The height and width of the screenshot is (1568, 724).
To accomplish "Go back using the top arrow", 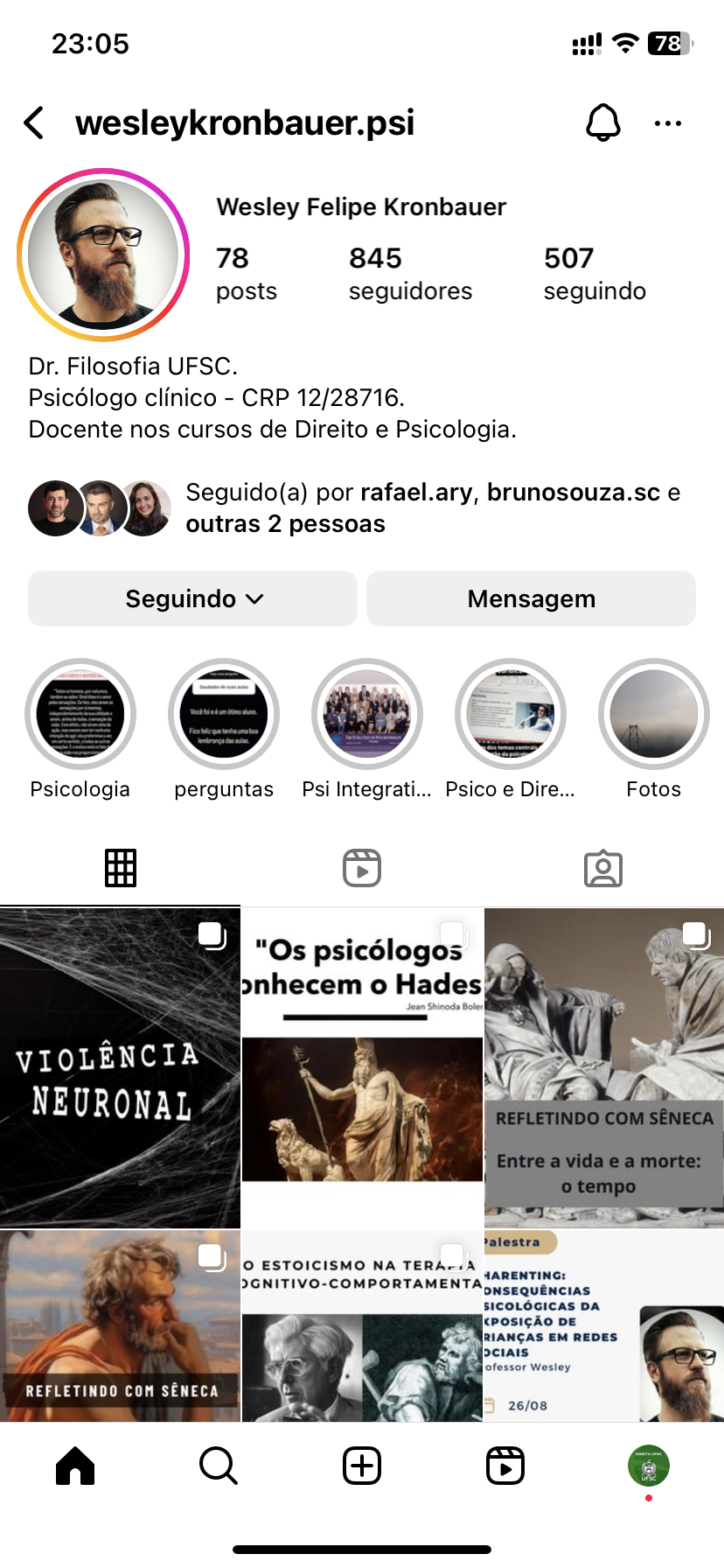I will (35, 123).
